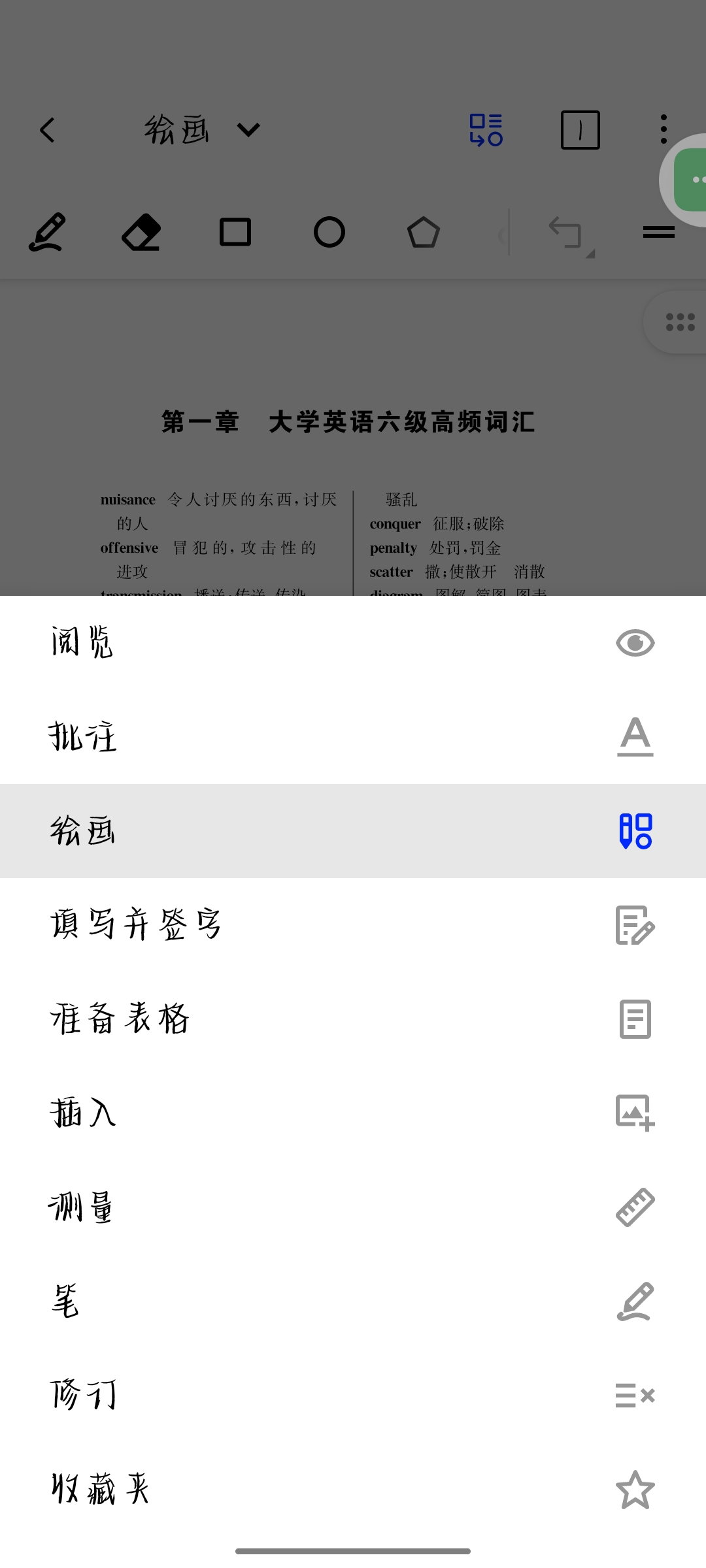706x1568 pixels.
Task: Select the line thickness control
Action: (659, 233)
